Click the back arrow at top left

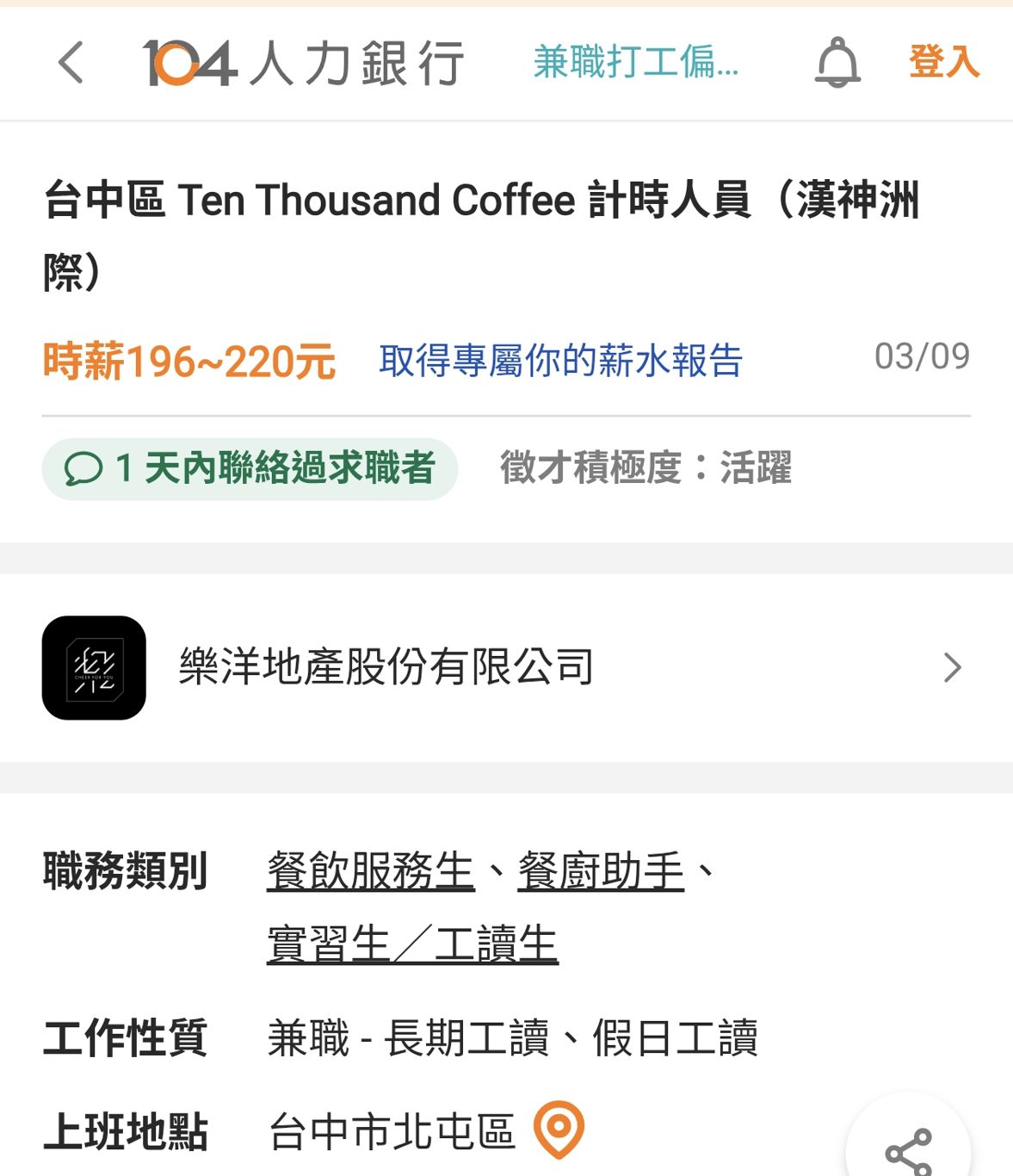coord(70,63)
